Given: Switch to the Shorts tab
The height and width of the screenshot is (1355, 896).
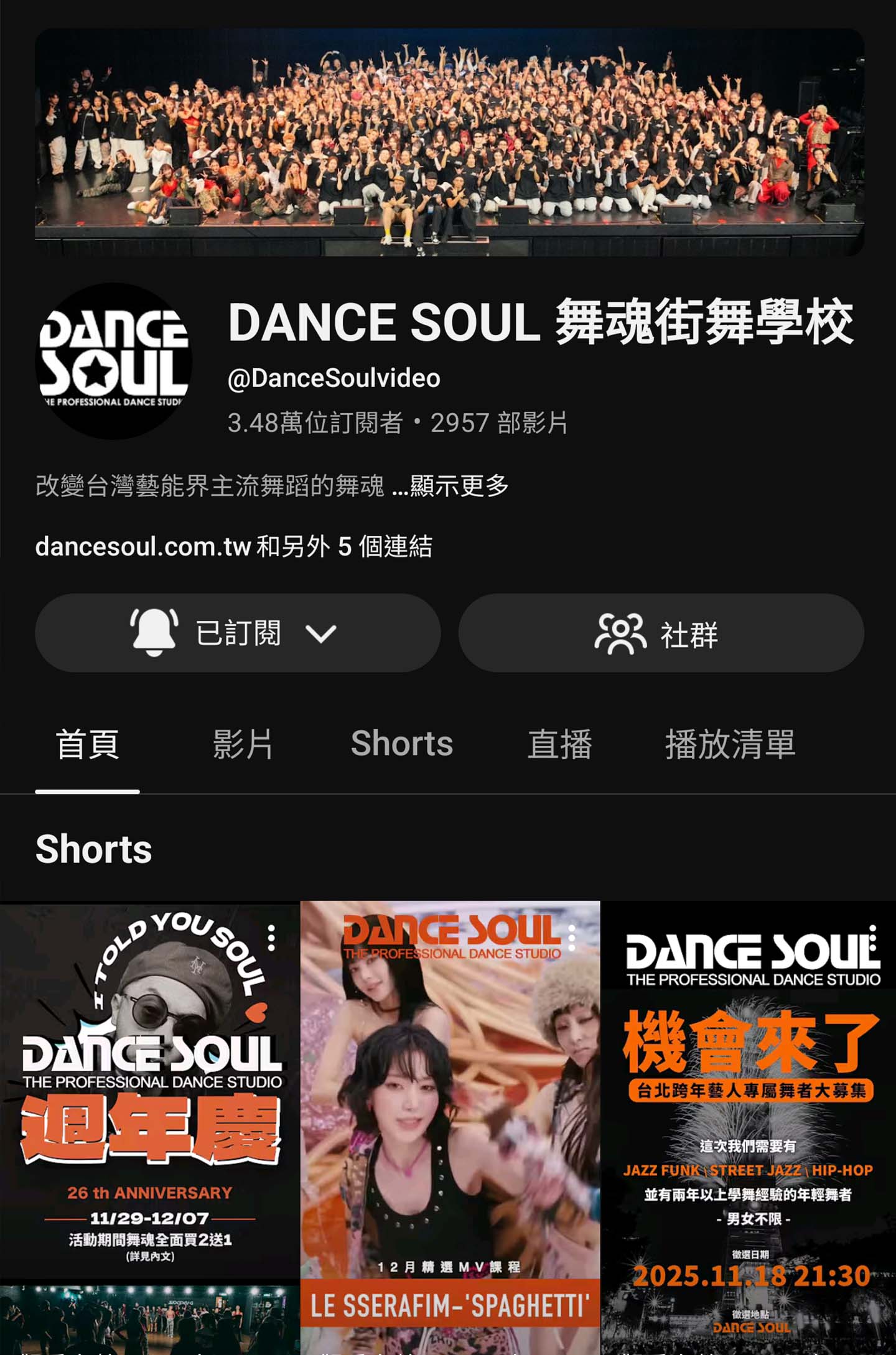Looking at the screenshot, I should tap(402, 744).
